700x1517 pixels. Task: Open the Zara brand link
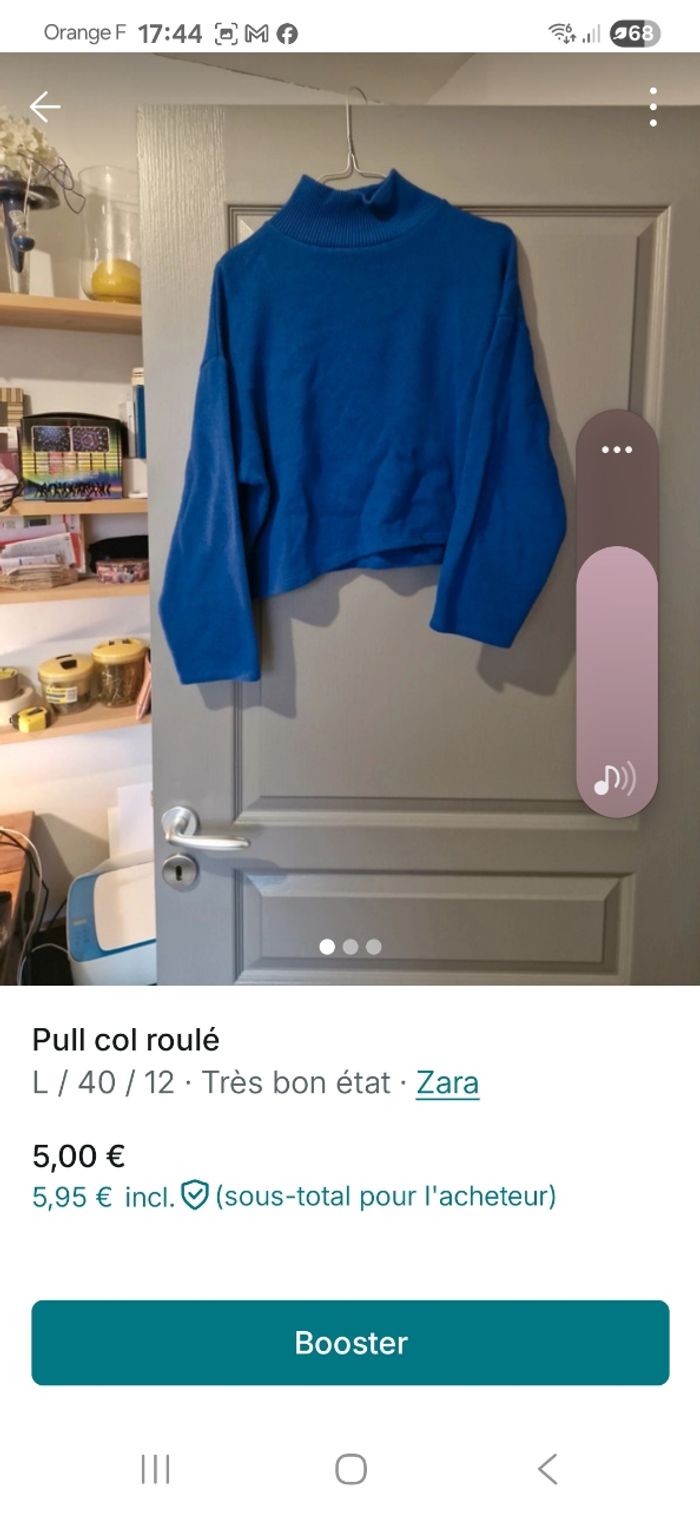pyautogui.click(x=447, y=1083)
